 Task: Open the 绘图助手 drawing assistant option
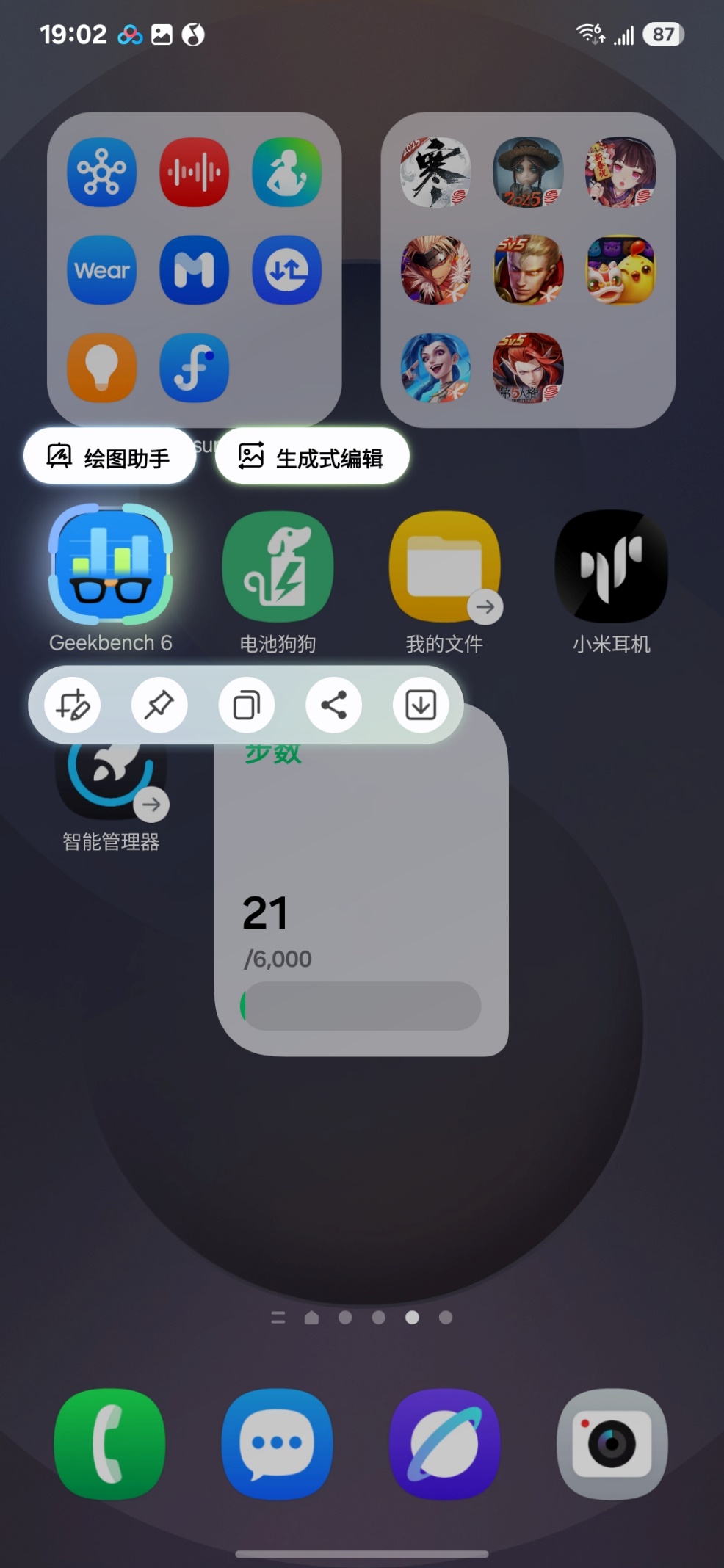[x=110, y=457]
